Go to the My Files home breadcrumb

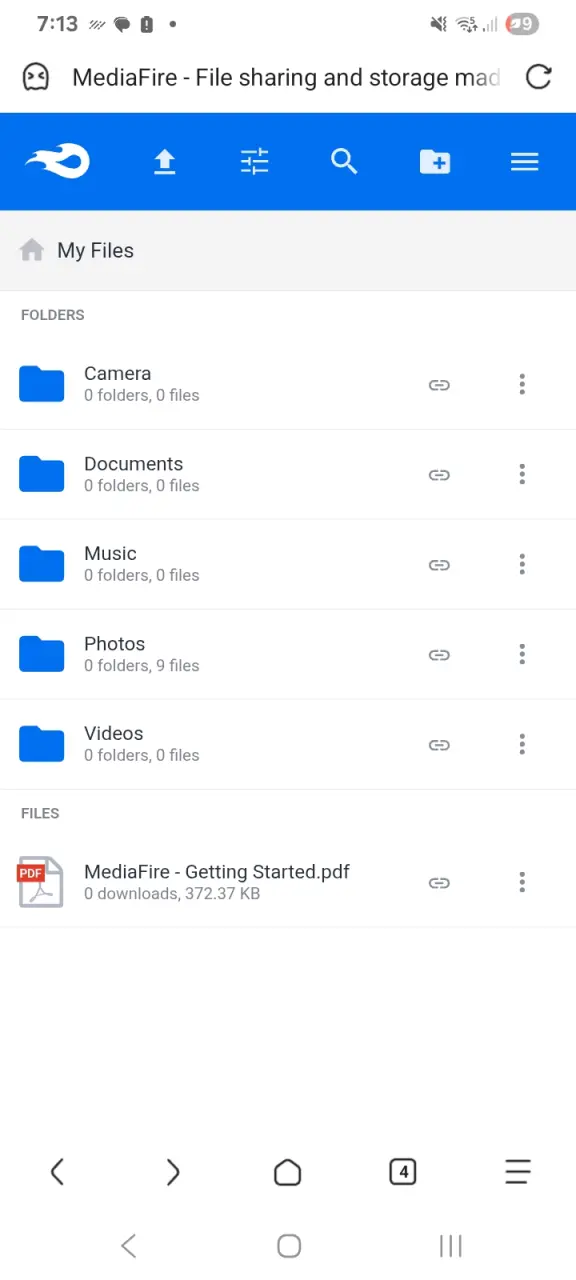76,250
